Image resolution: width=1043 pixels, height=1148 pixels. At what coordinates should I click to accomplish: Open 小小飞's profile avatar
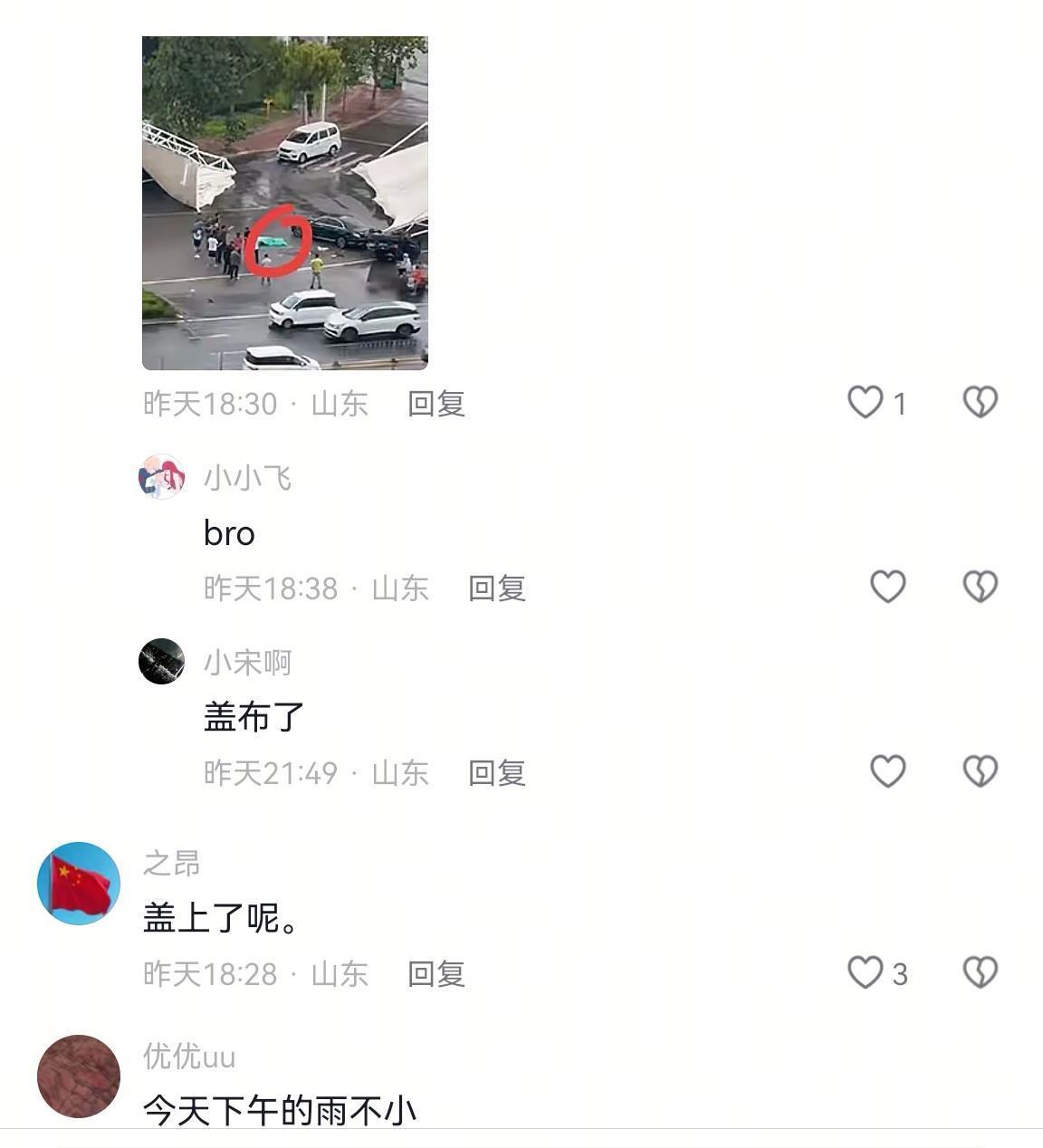pyautogui.click(x=161, y=477)
